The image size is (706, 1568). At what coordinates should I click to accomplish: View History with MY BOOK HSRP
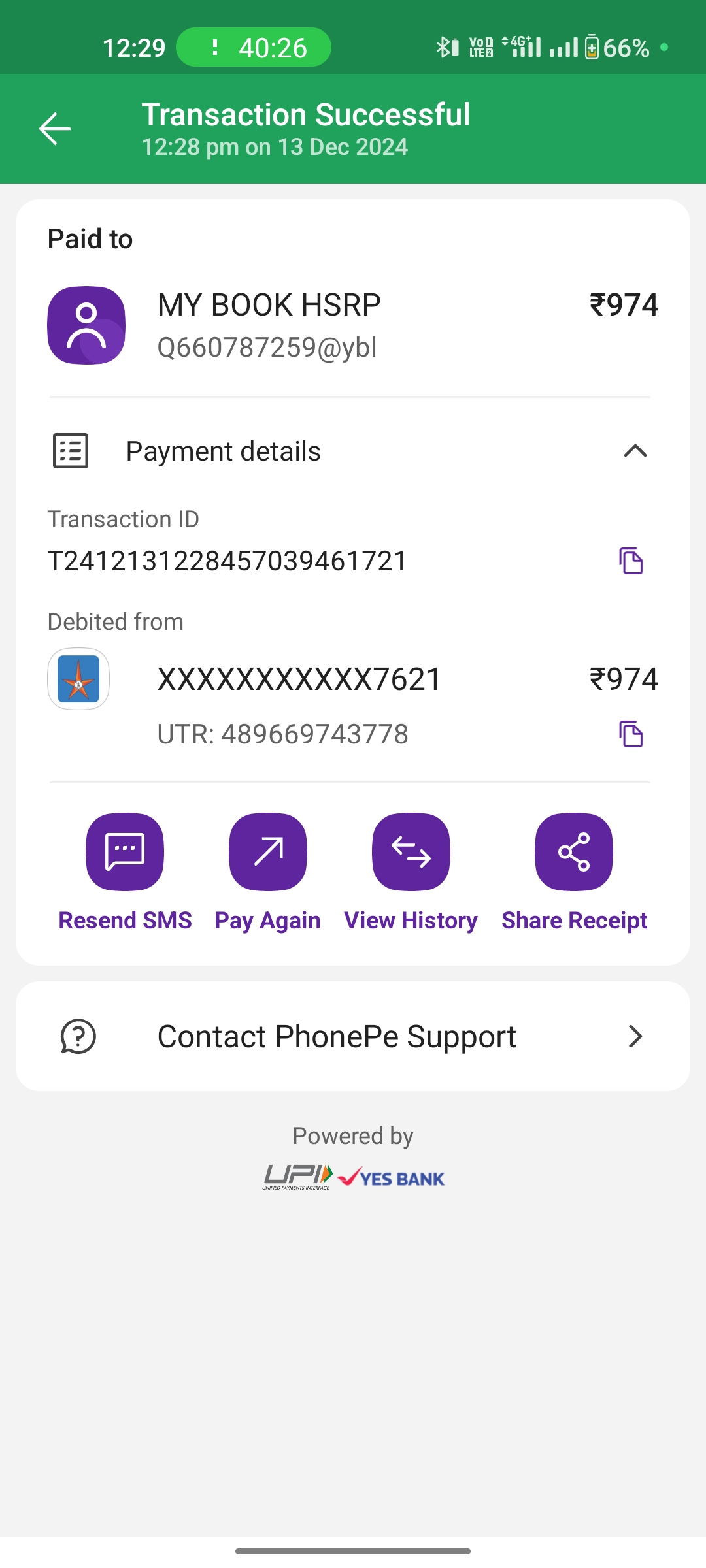(411, 852)
